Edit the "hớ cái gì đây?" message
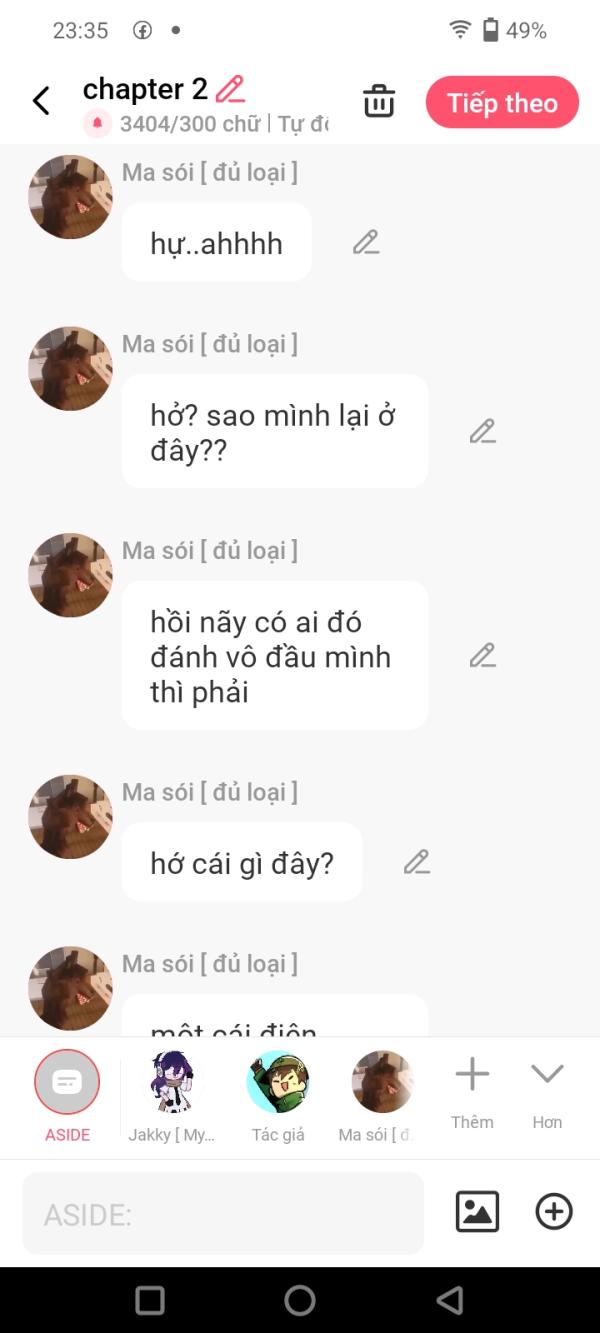The image size is (600, 1333). (417, 862)
